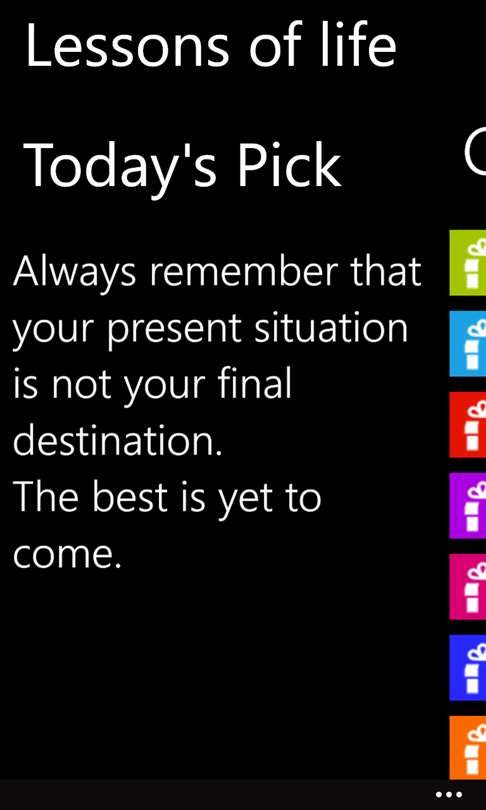486x810 pixels.
Task: Open the three-dot app bar menu
Action: point(448,795)
